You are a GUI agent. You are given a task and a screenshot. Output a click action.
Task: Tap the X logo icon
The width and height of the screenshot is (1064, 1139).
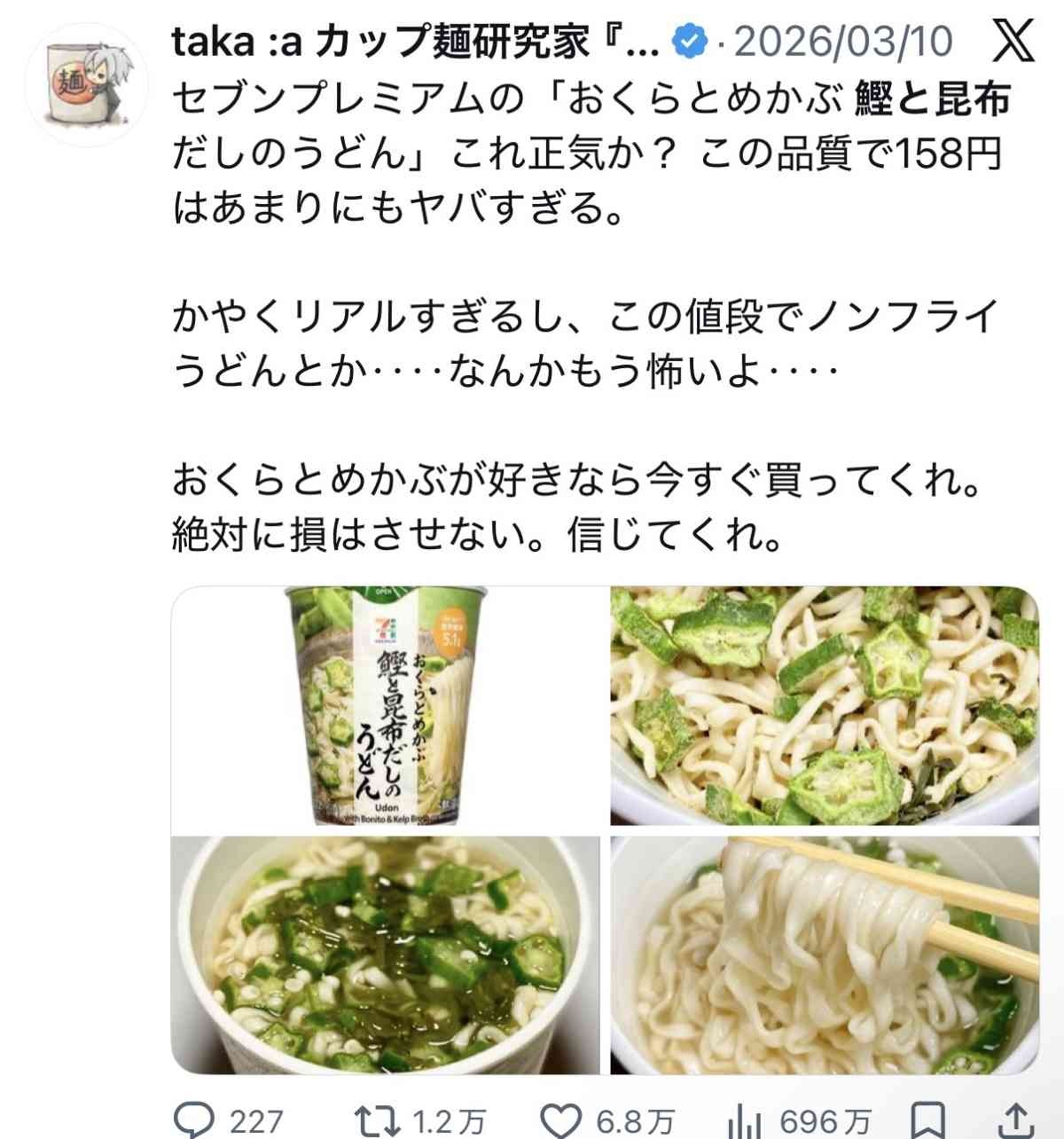pos(1013,41)
